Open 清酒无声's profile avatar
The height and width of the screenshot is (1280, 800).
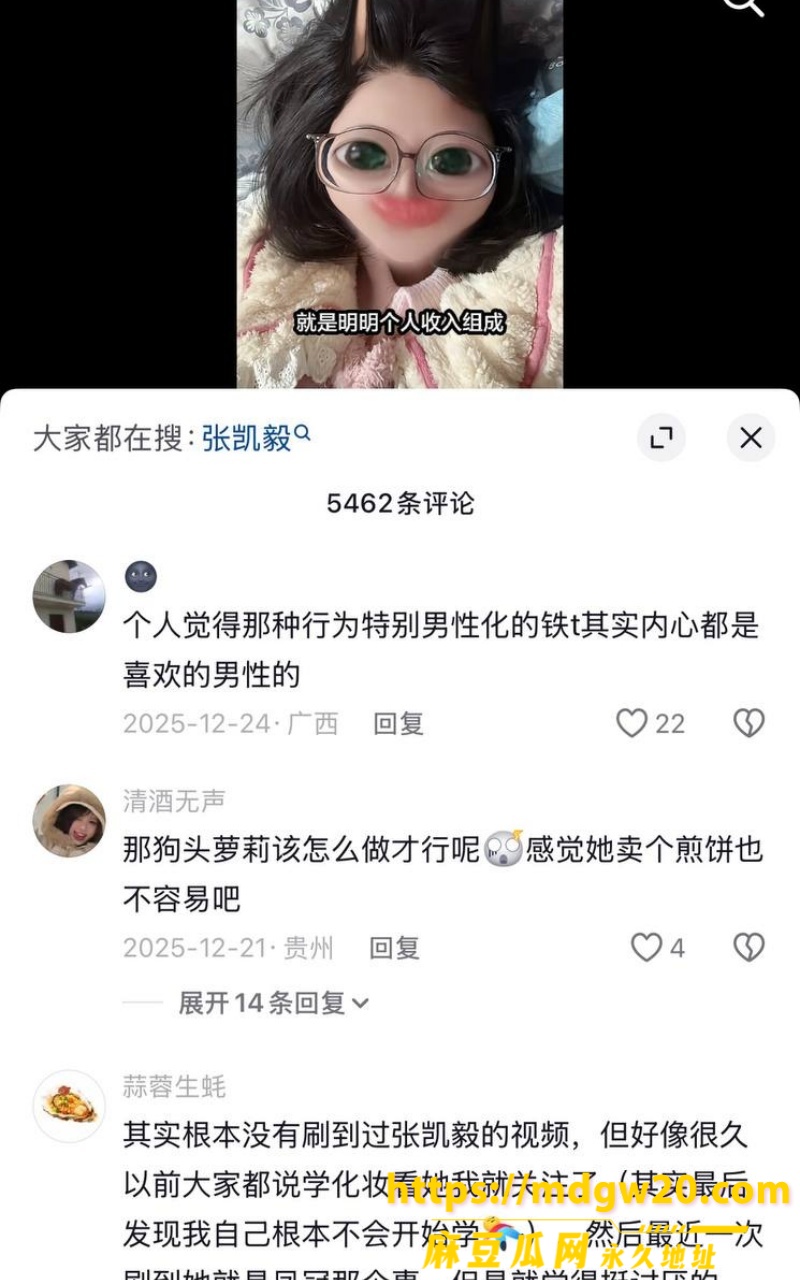(69, 820)
